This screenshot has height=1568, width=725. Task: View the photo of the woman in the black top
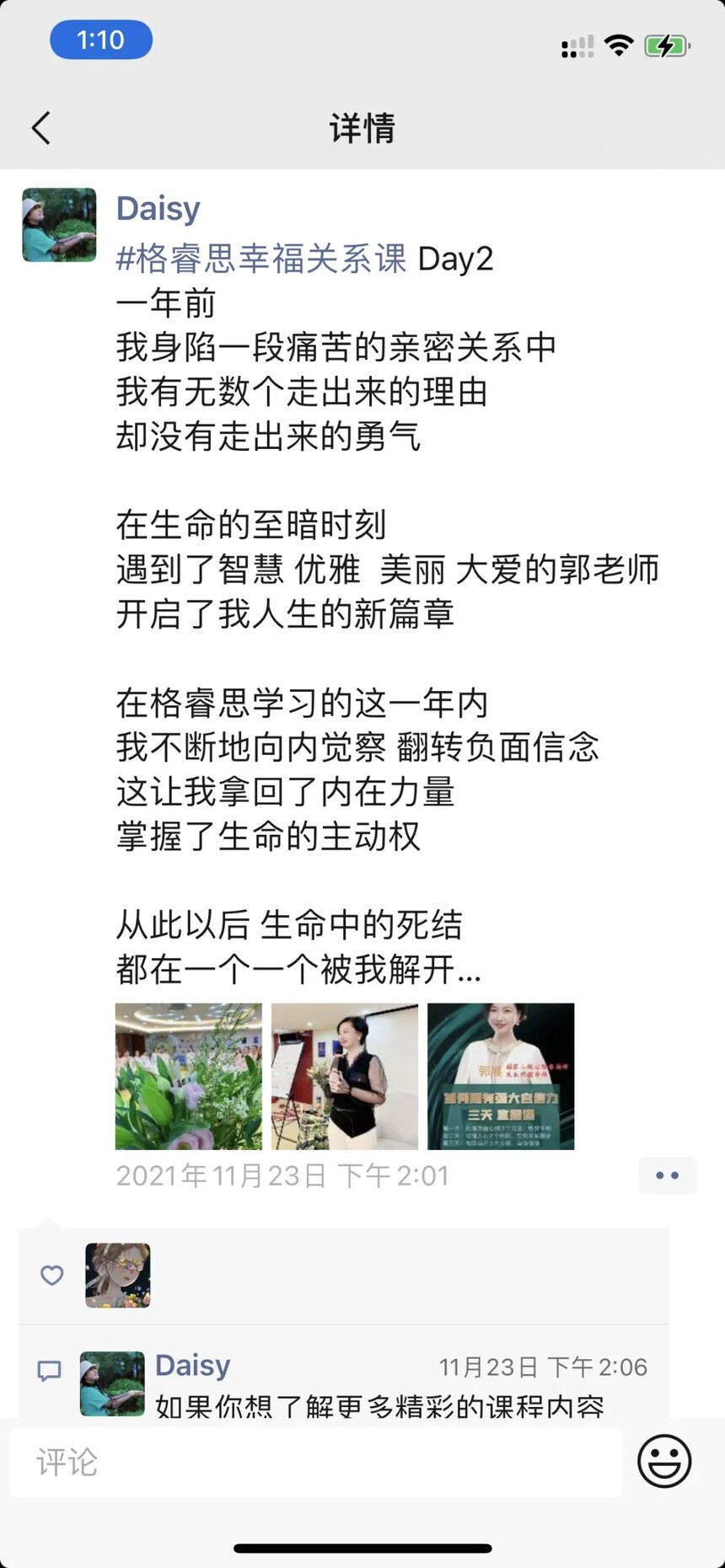[345, 1076]
